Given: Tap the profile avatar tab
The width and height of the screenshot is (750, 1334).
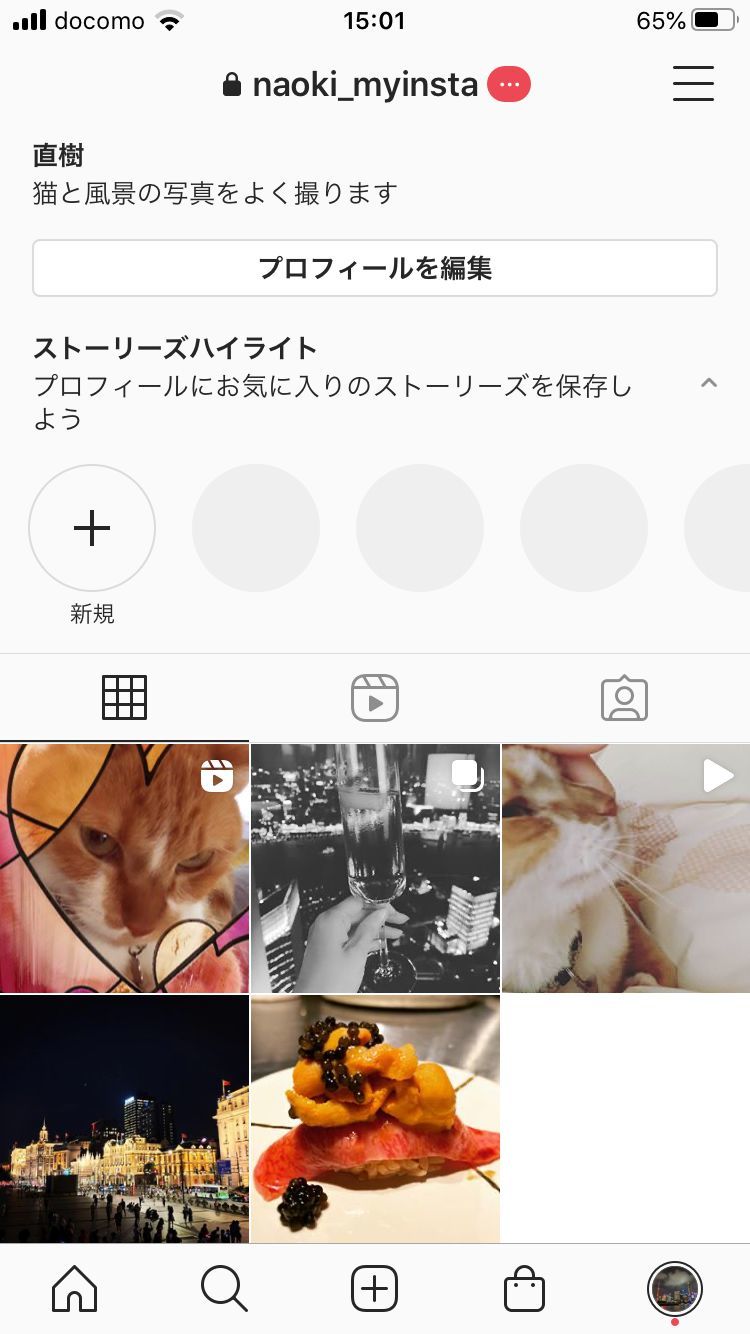Looking at the screenshot, I should pyautogui.click(x=675, y=1289).
